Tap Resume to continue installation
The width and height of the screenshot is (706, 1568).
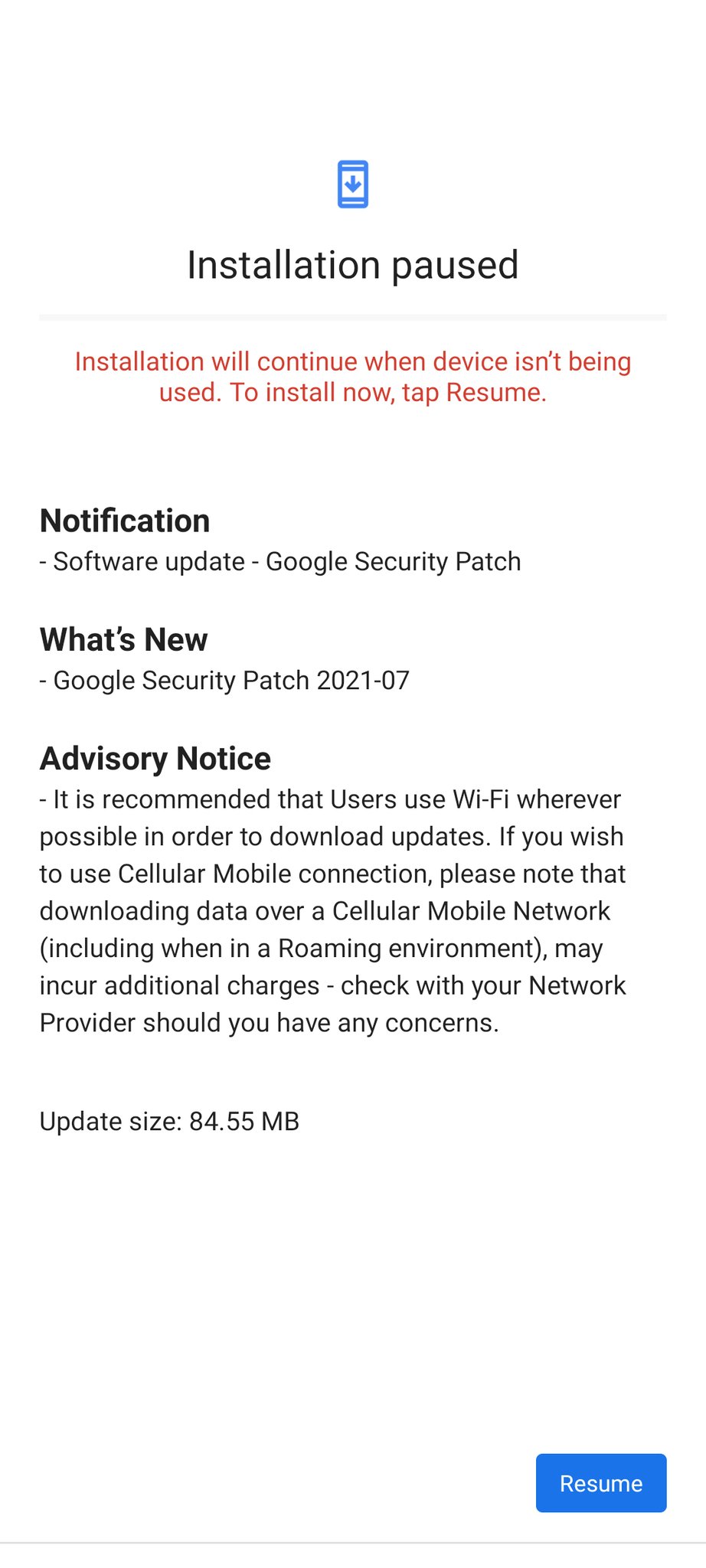click(x=601, y=1483)
